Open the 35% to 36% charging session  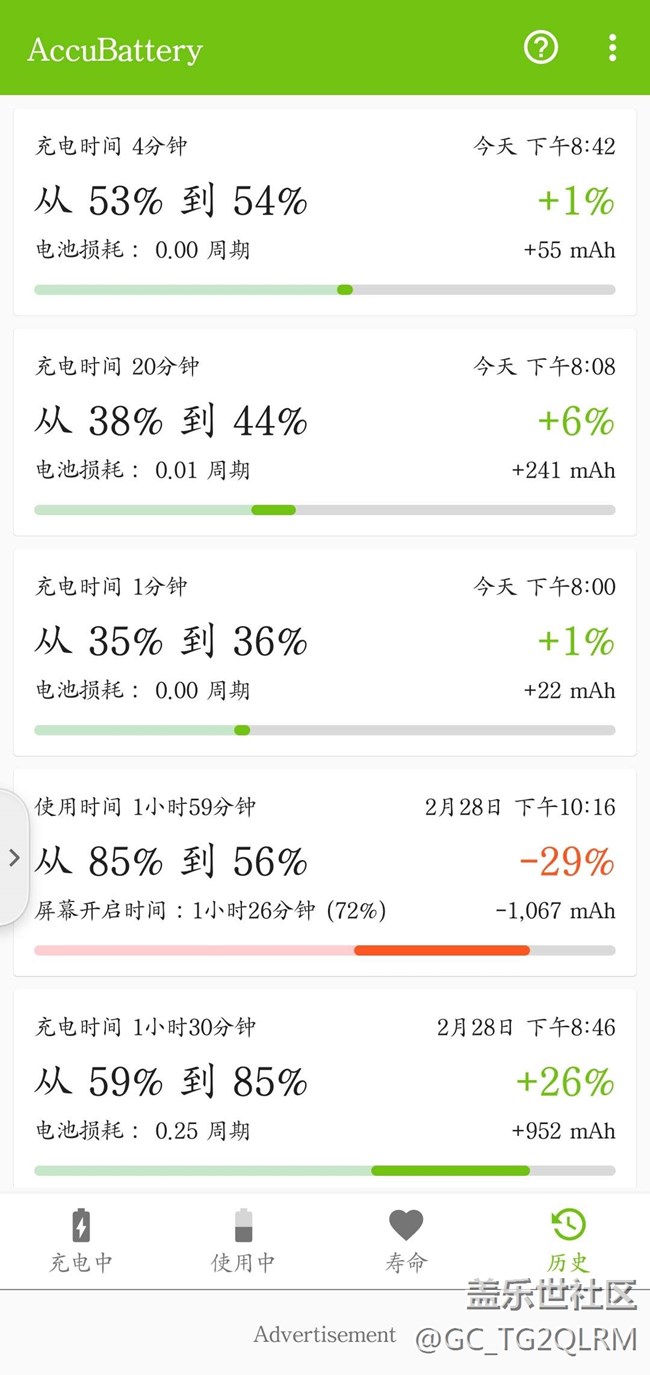coord(325,652)
